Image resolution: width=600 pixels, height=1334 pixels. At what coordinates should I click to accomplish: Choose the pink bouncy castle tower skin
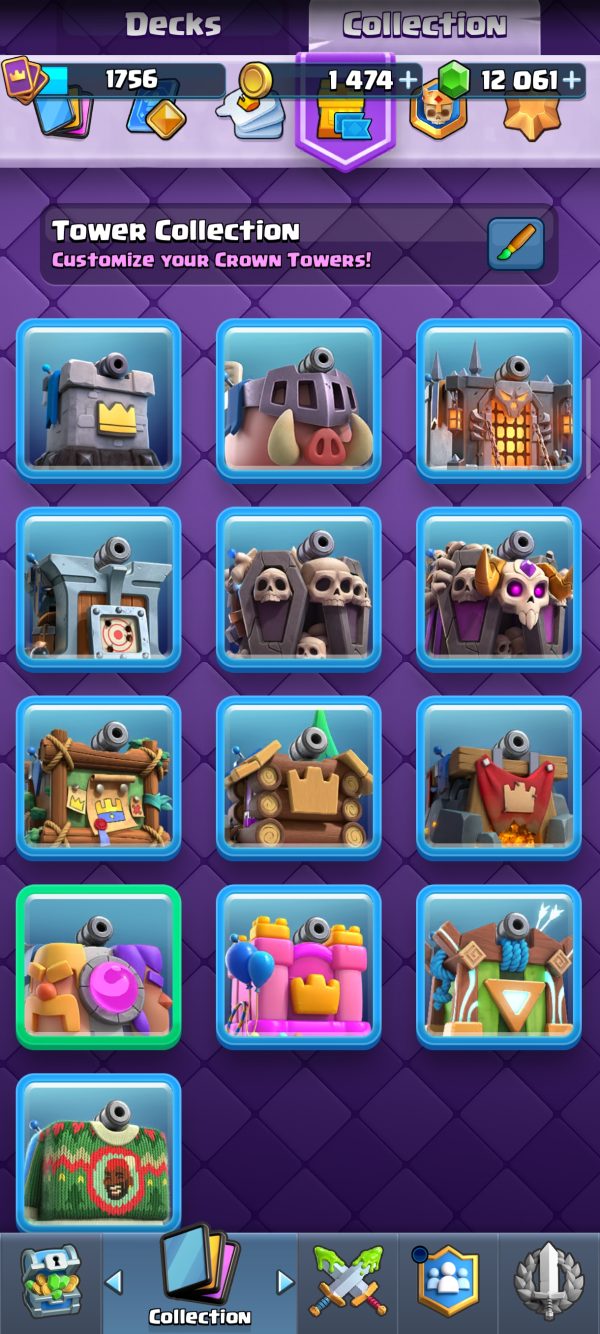pyautogui.click(x=298, y=966)
